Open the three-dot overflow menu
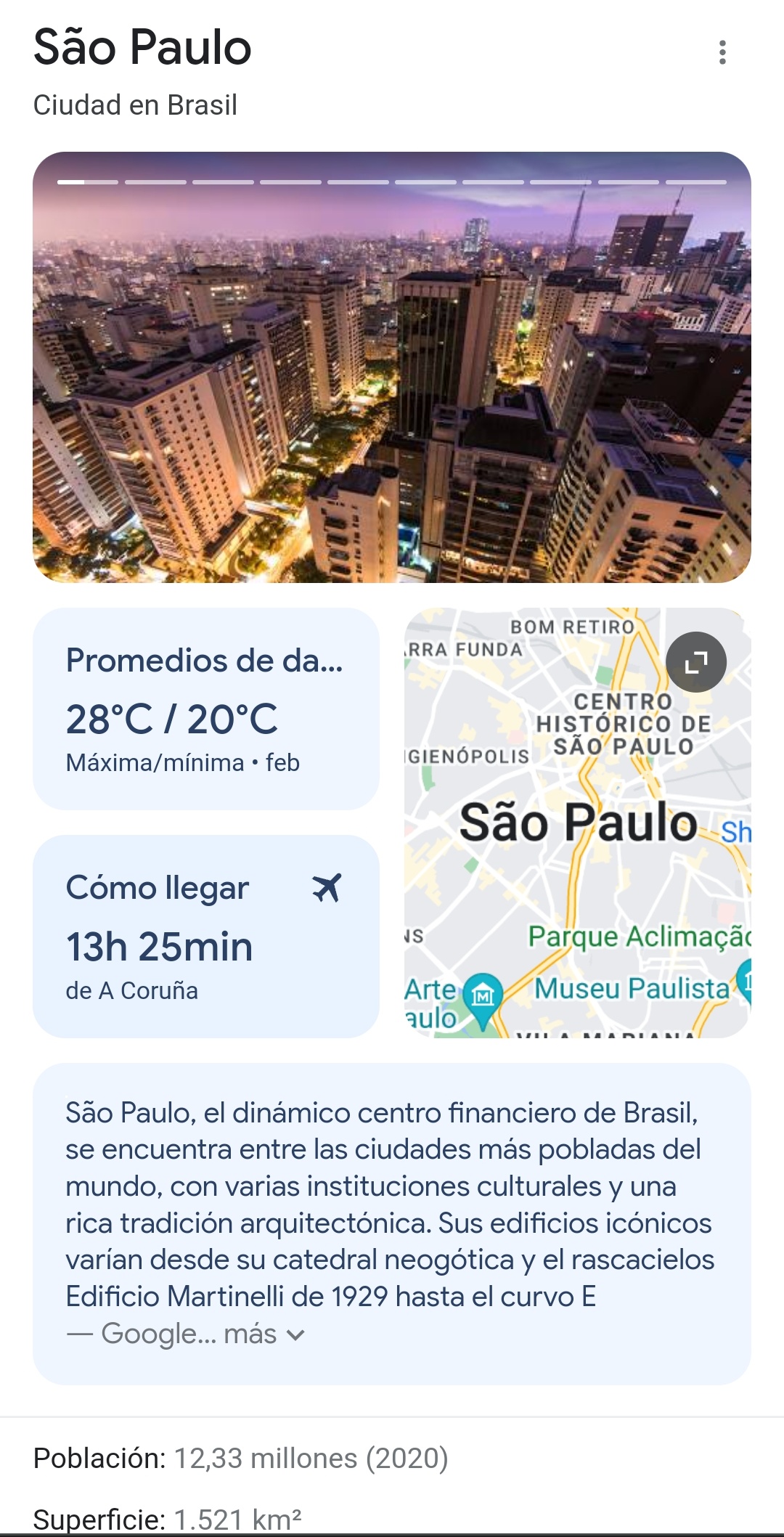 pyautogui.click(x=722, y=52)
